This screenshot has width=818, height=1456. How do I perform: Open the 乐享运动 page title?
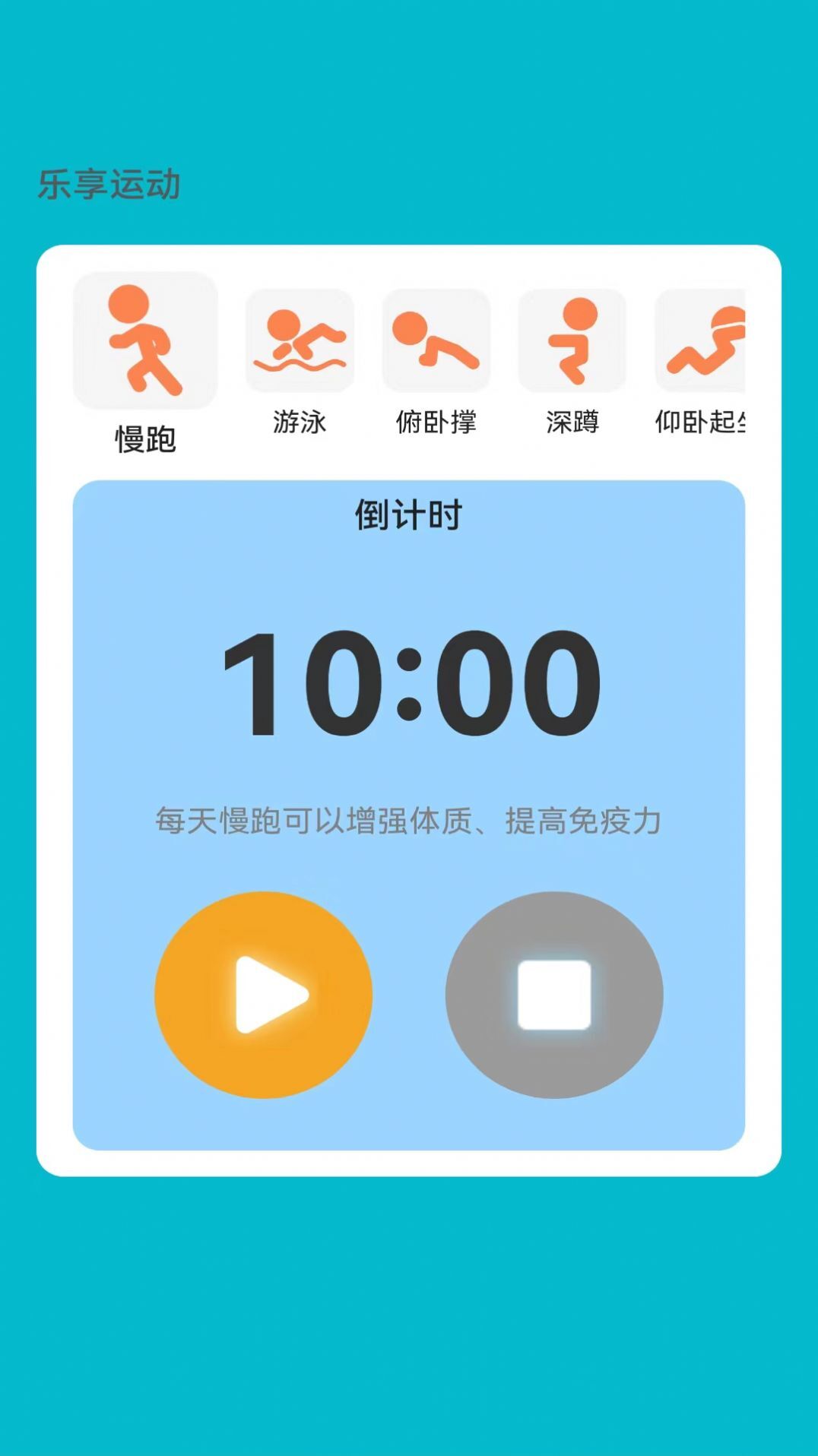(x=110, y=181)
